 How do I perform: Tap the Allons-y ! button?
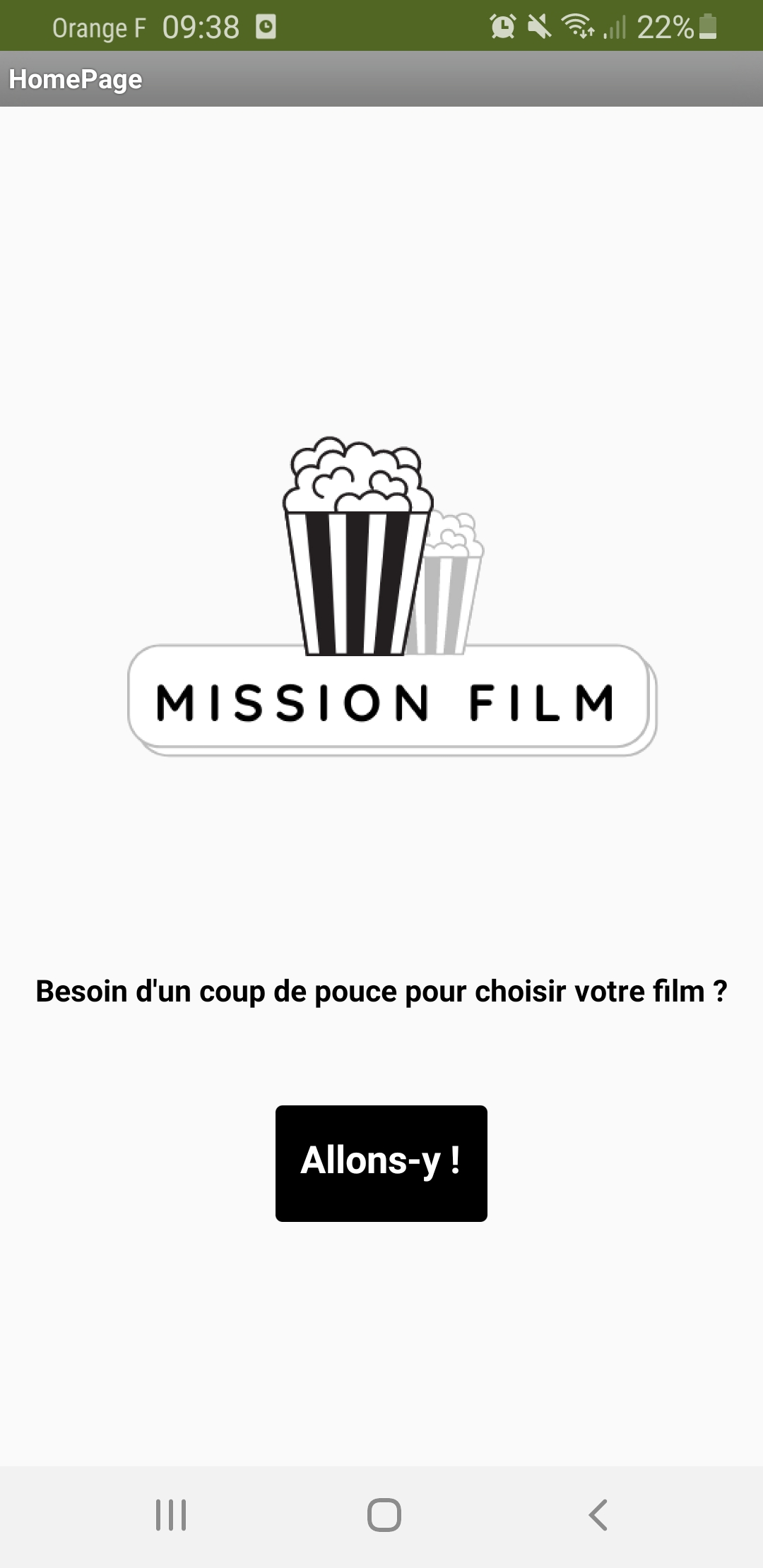[381, 1163]
